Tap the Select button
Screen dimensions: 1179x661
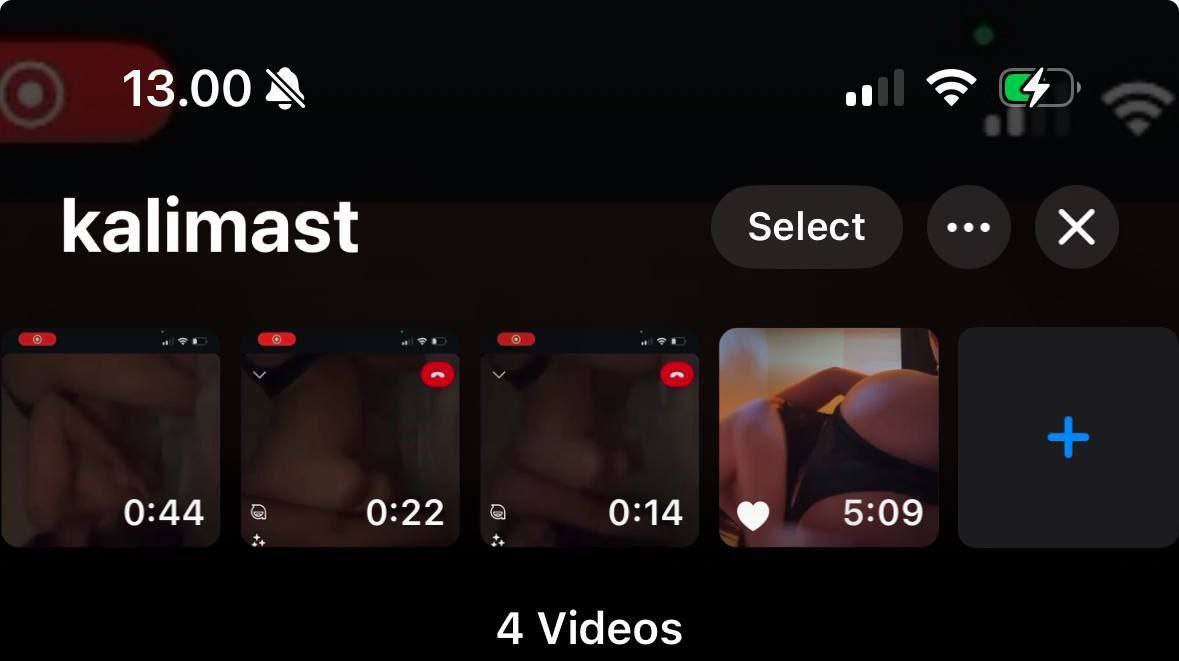[x=806, y=227]
